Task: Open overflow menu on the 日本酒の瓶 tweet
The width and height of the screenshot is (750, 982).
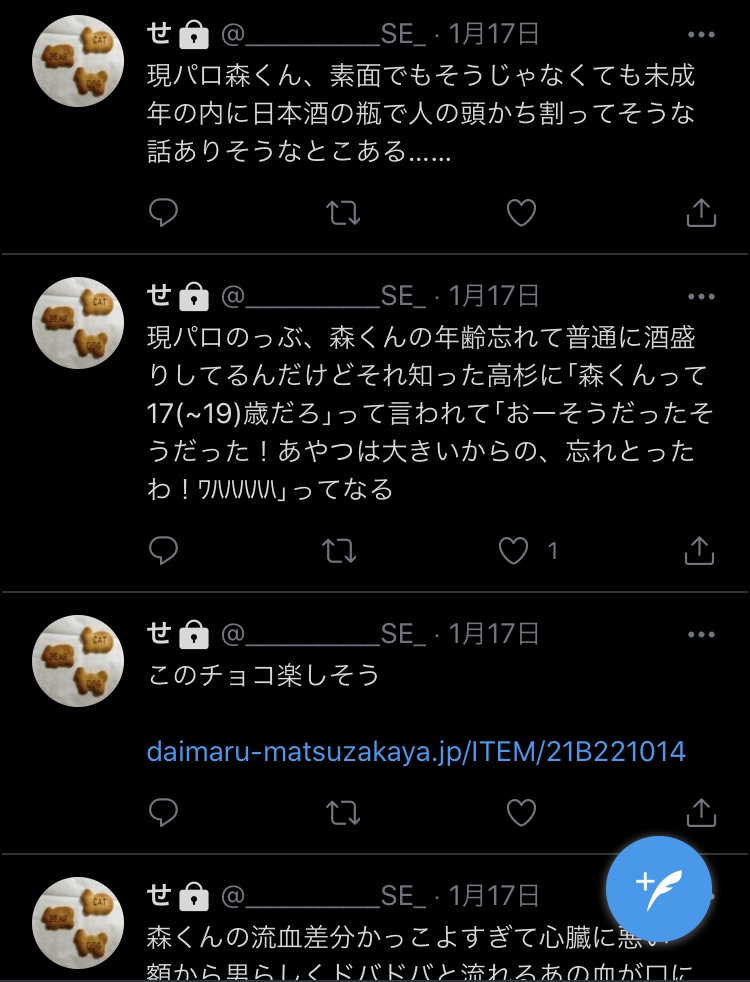Action: click(x=702, y=34)
